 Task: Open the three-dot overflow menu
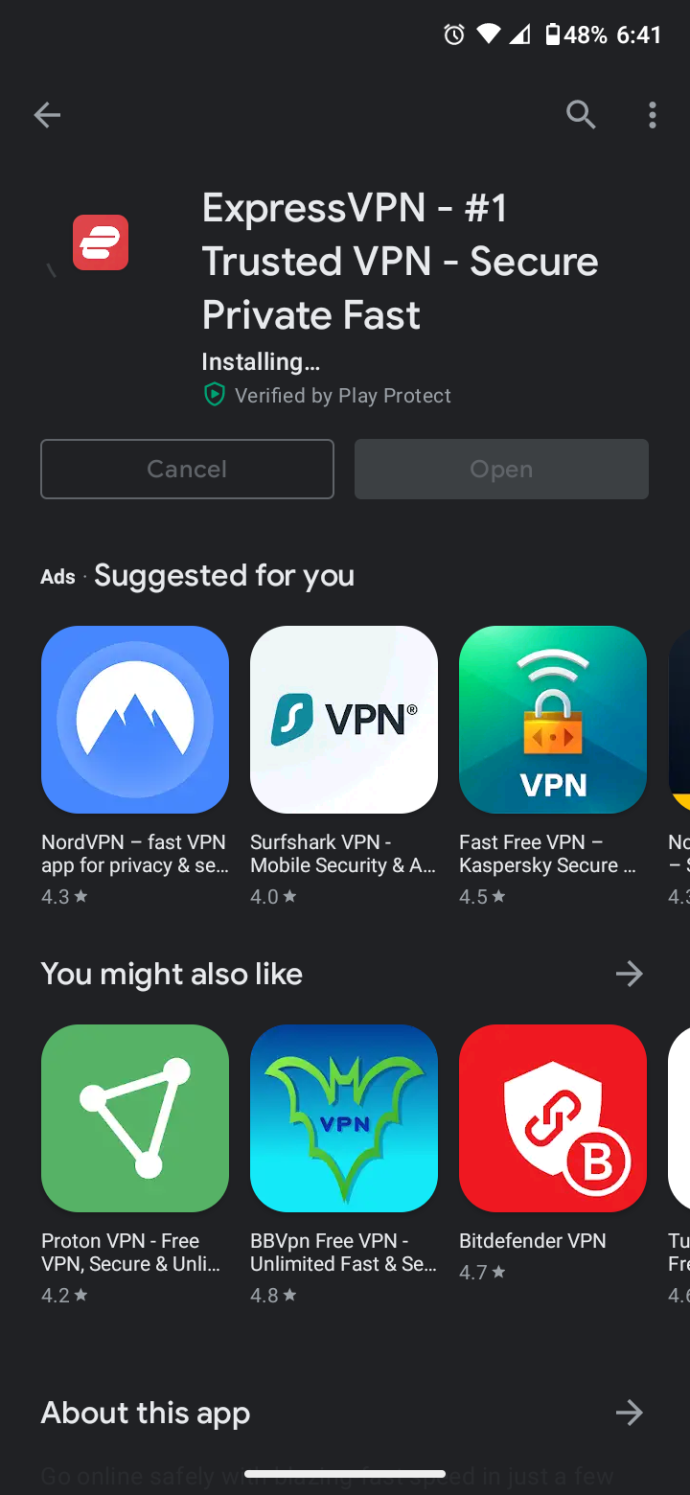[x=652, y=115]
